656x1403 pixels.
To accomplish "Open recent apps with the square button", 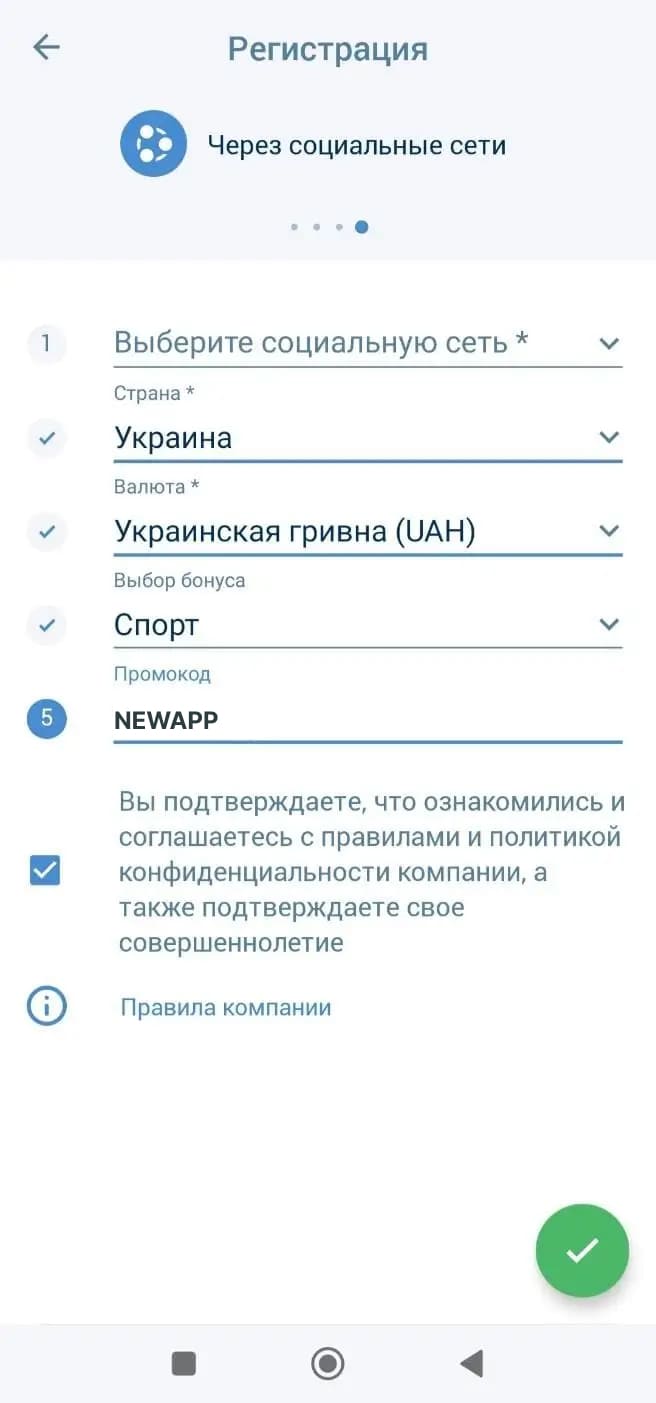I will pos(184,1363).
